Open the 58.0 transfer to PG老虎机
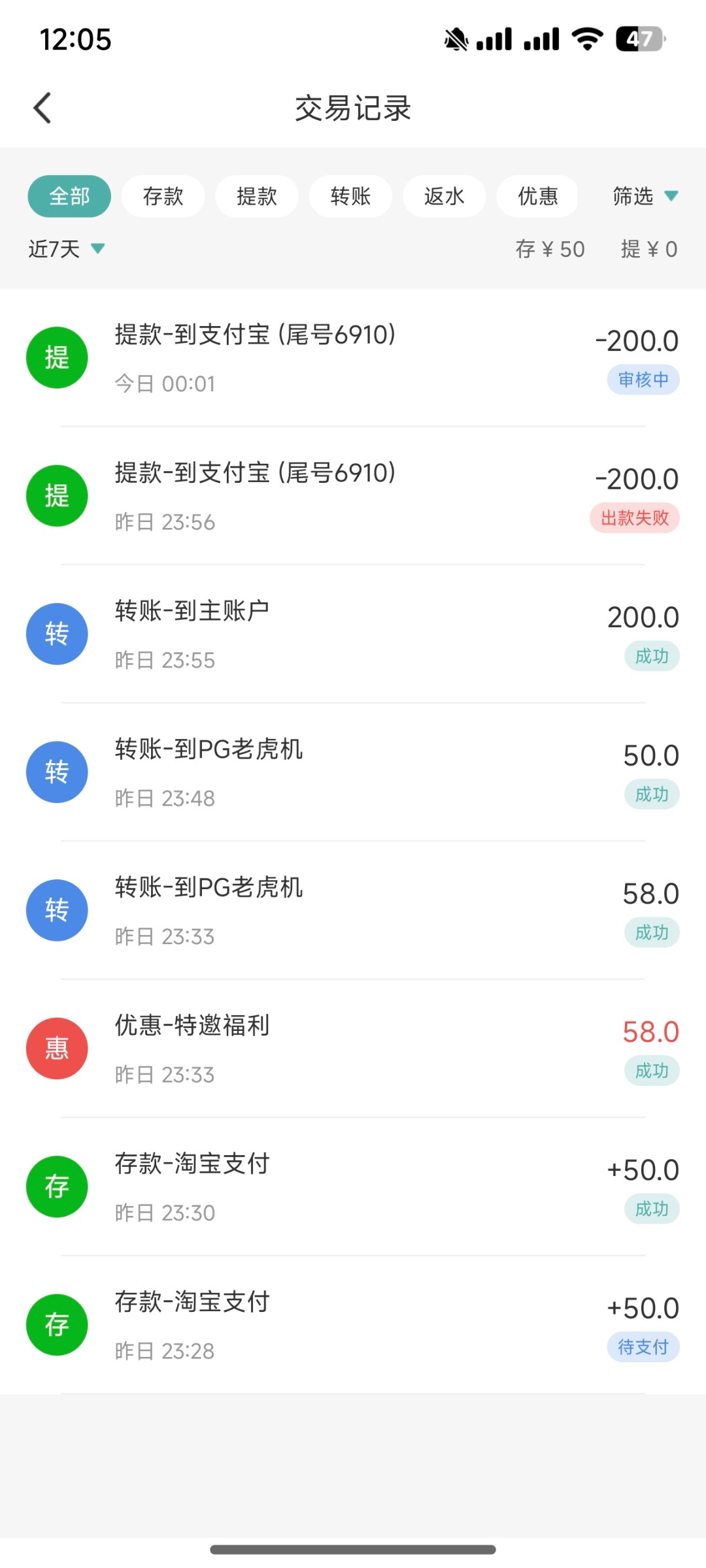 [353, 911]
